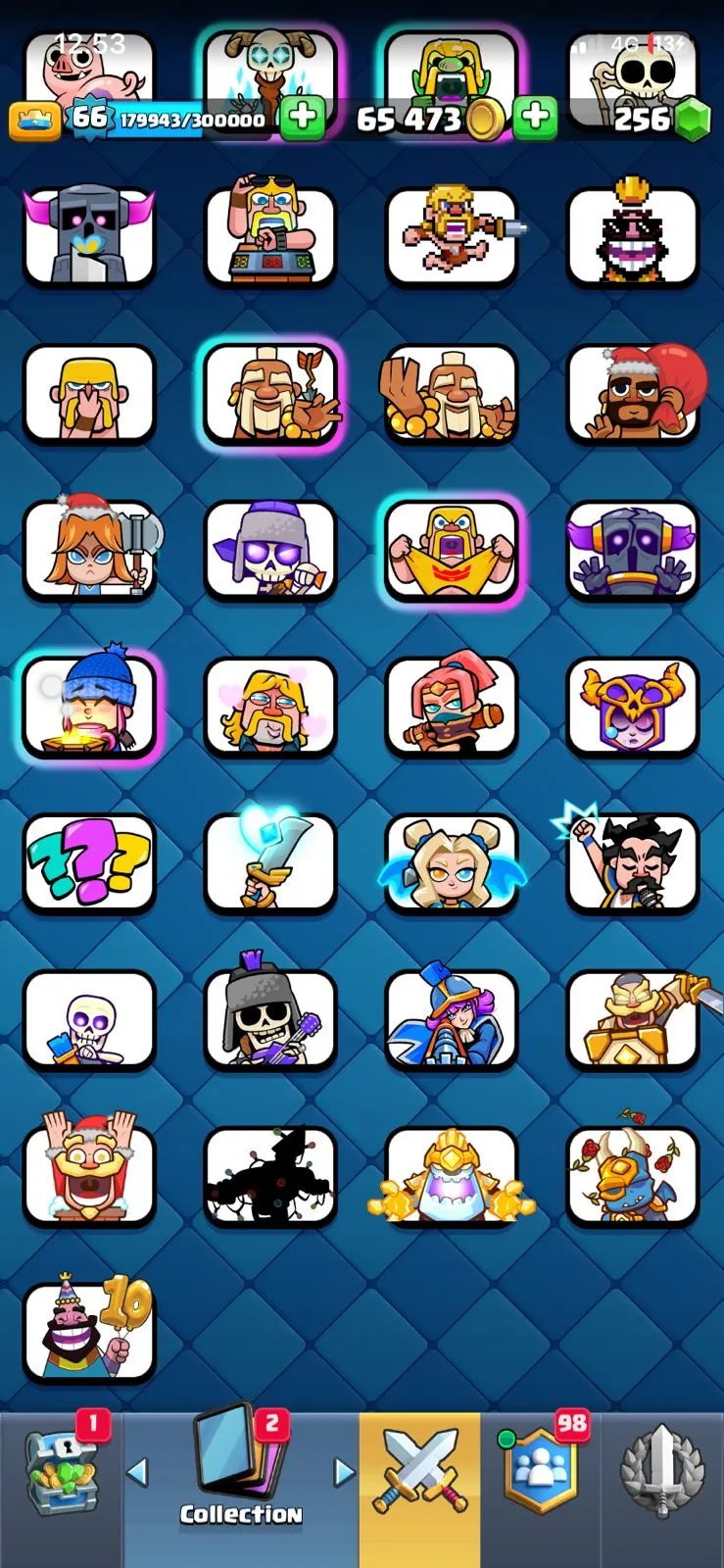The image size is (724, 1568).
Task: Tap the green gems icon
Action: (693, 120)
